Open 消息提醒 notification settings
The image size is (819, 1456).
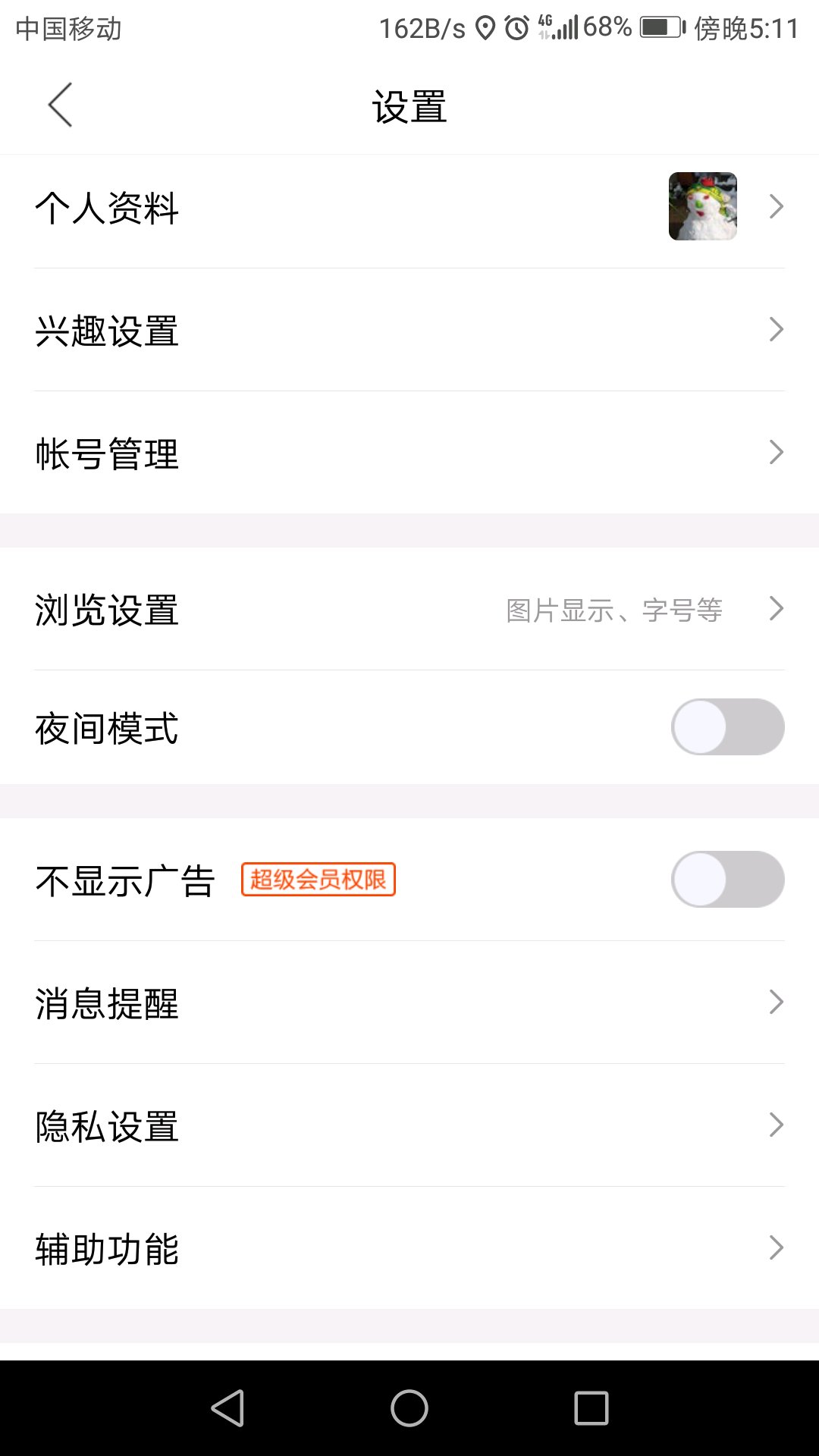point(409,1003)
